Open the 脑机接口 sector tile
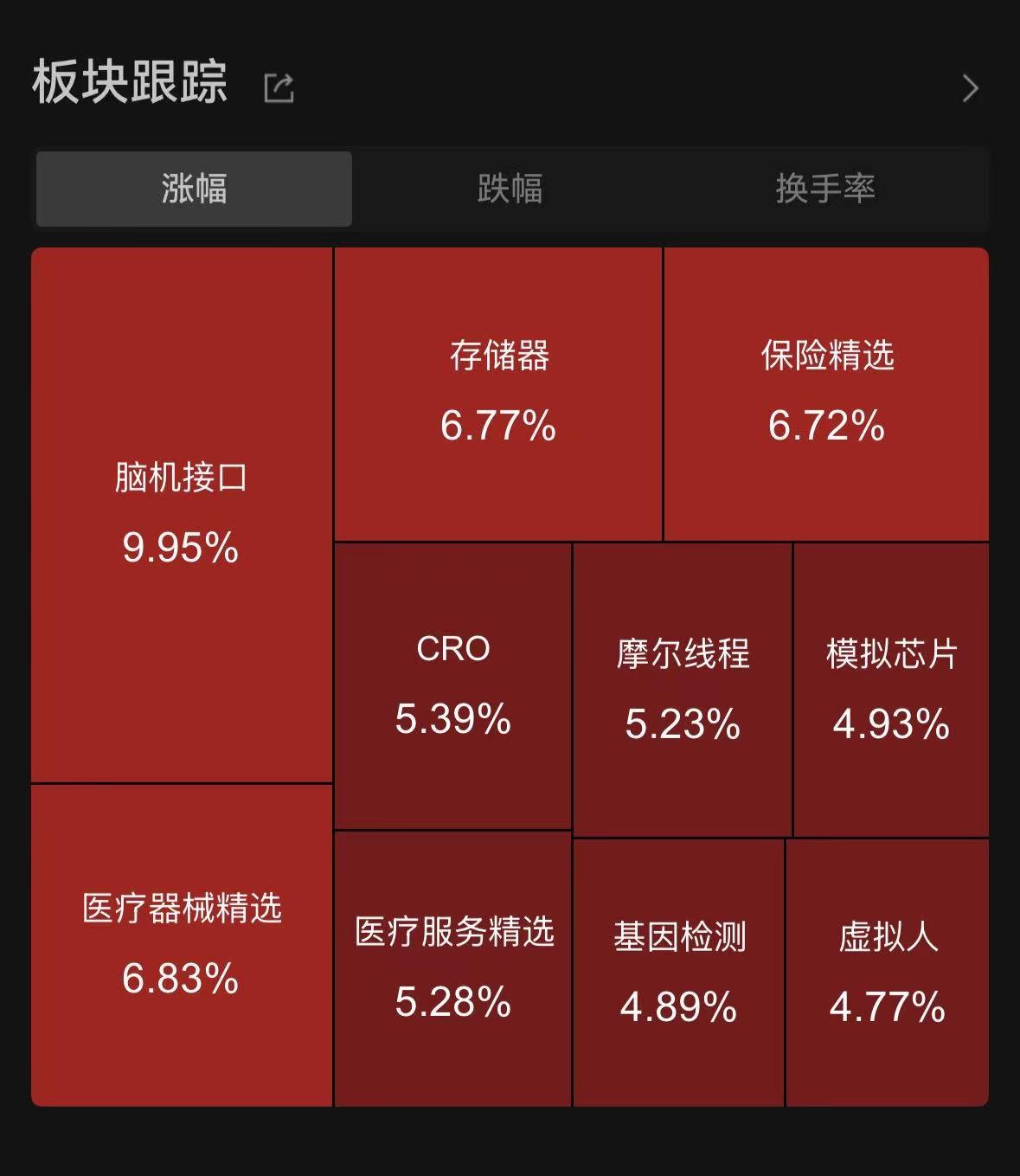 point(182,515)
